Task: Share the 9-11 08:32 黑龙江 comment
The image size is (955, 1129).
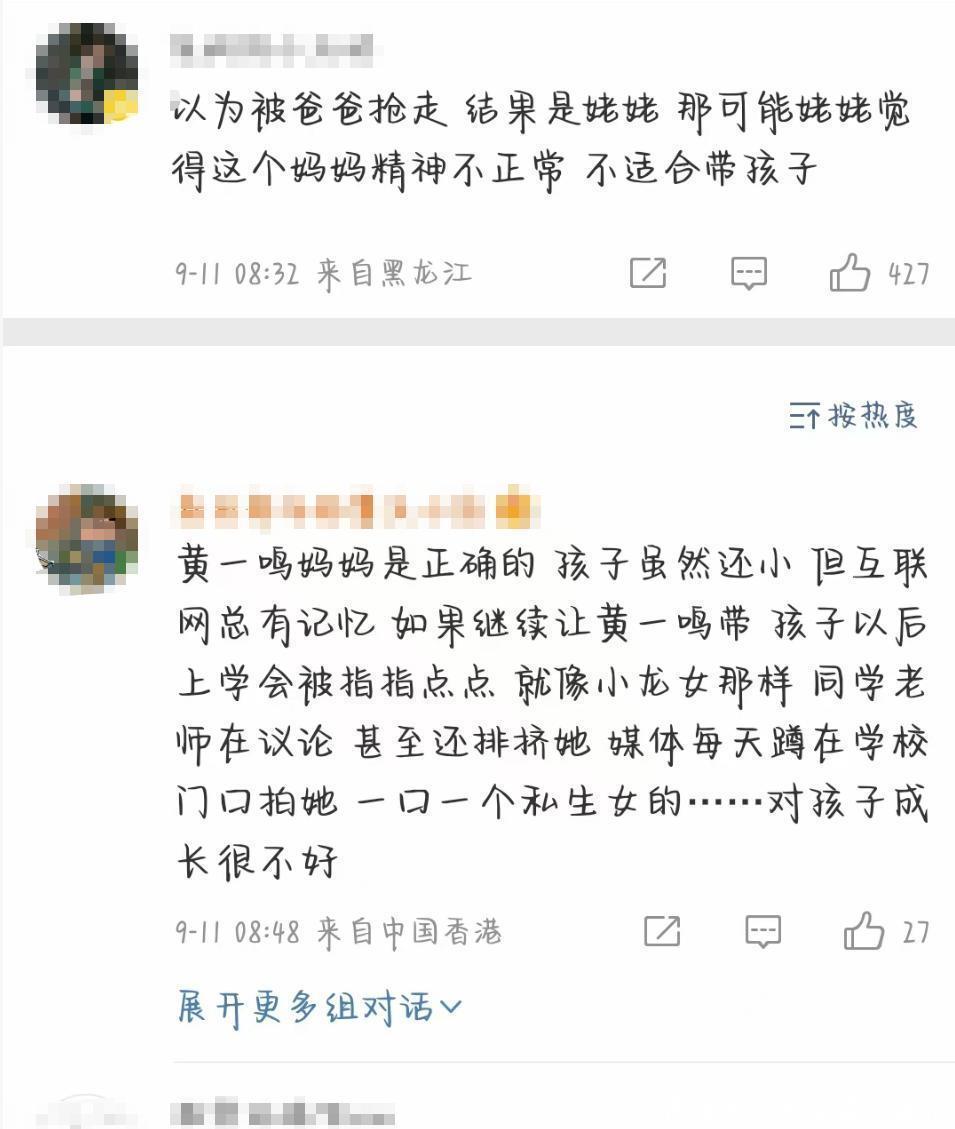Action: (x=648, y=272)
